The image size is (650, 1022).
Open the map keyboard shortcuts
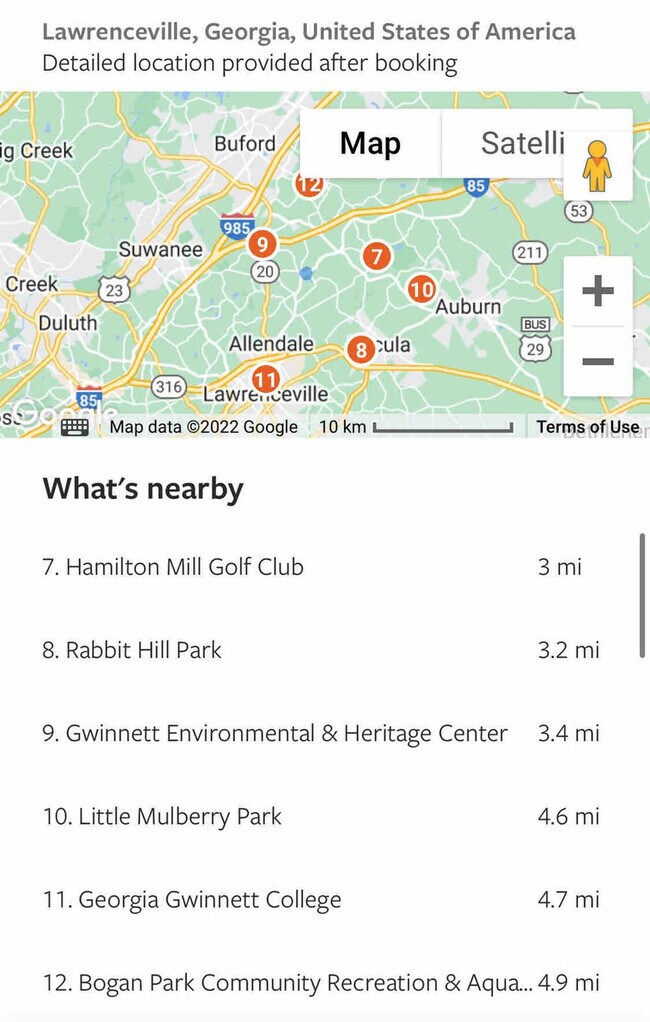75,427
